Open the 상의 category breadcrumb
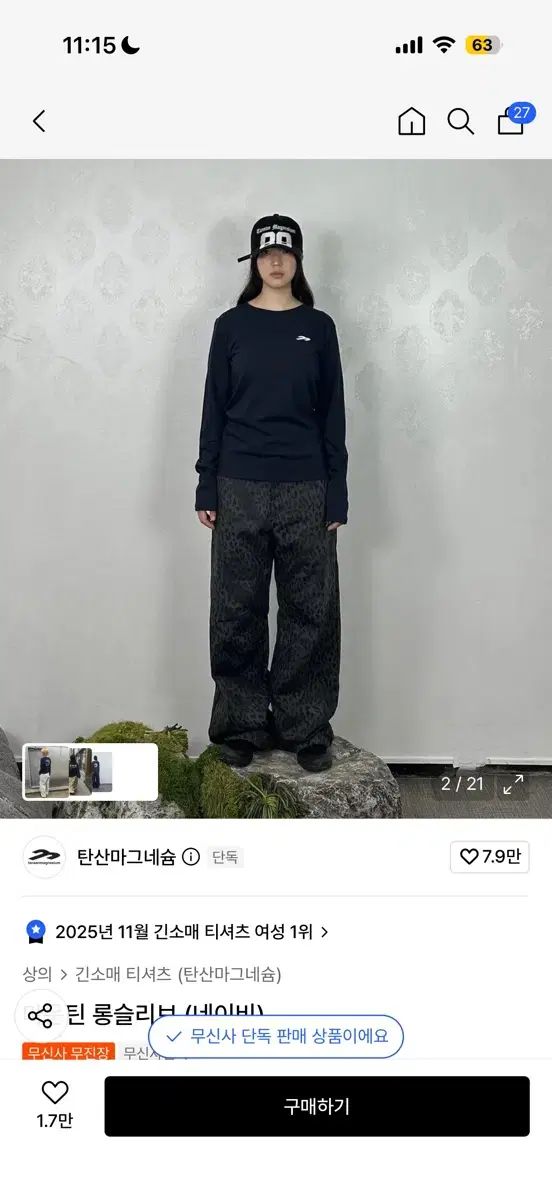 pyautogui.click(x=37, y=974)
